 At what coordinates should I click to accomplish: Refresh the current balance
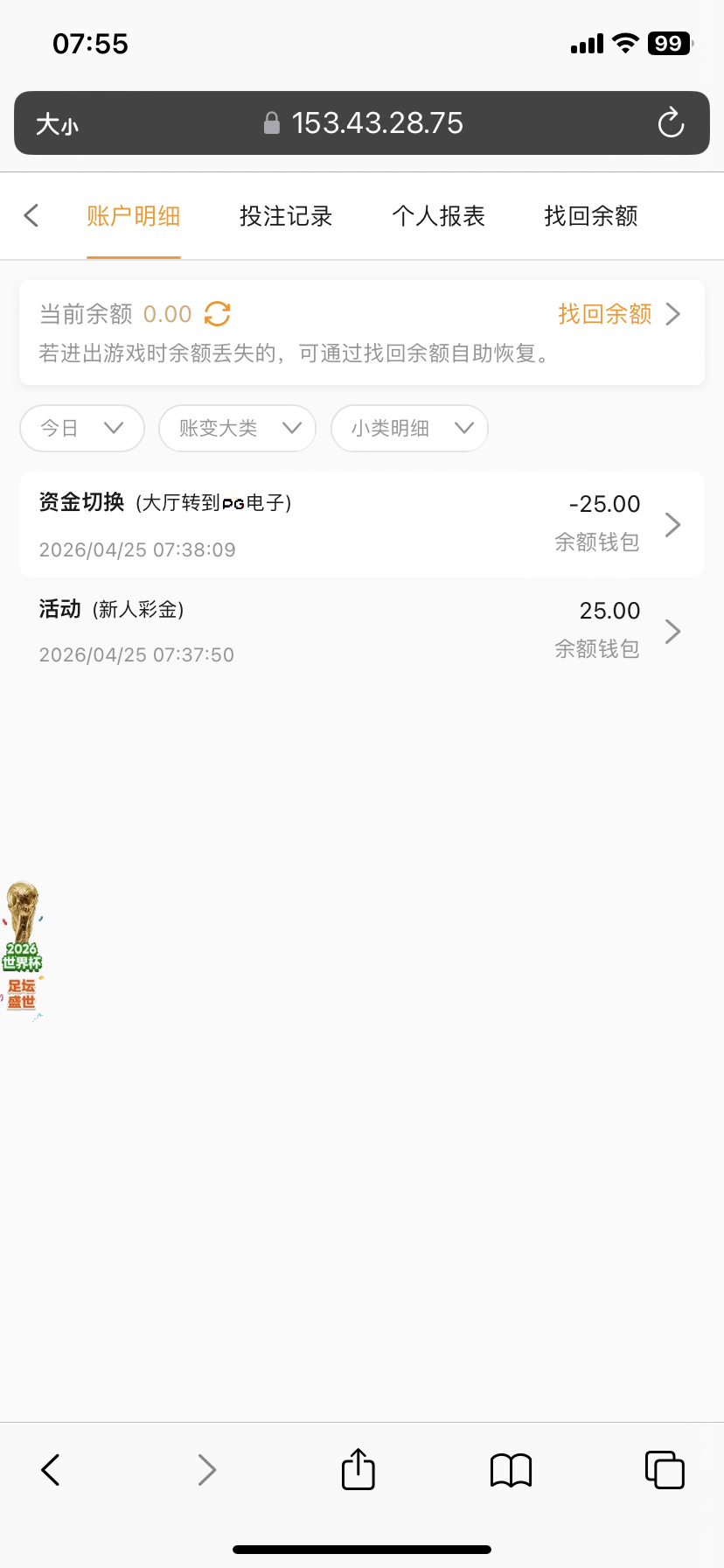click(217, 314)
